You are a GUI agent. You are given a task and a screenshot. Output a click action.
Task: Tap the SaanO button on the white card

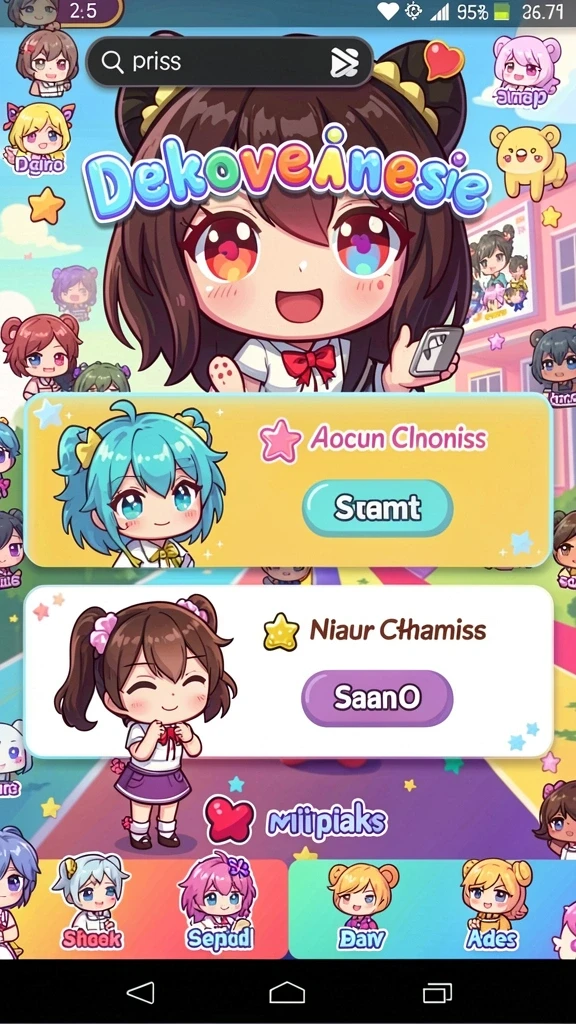[377, 698]
